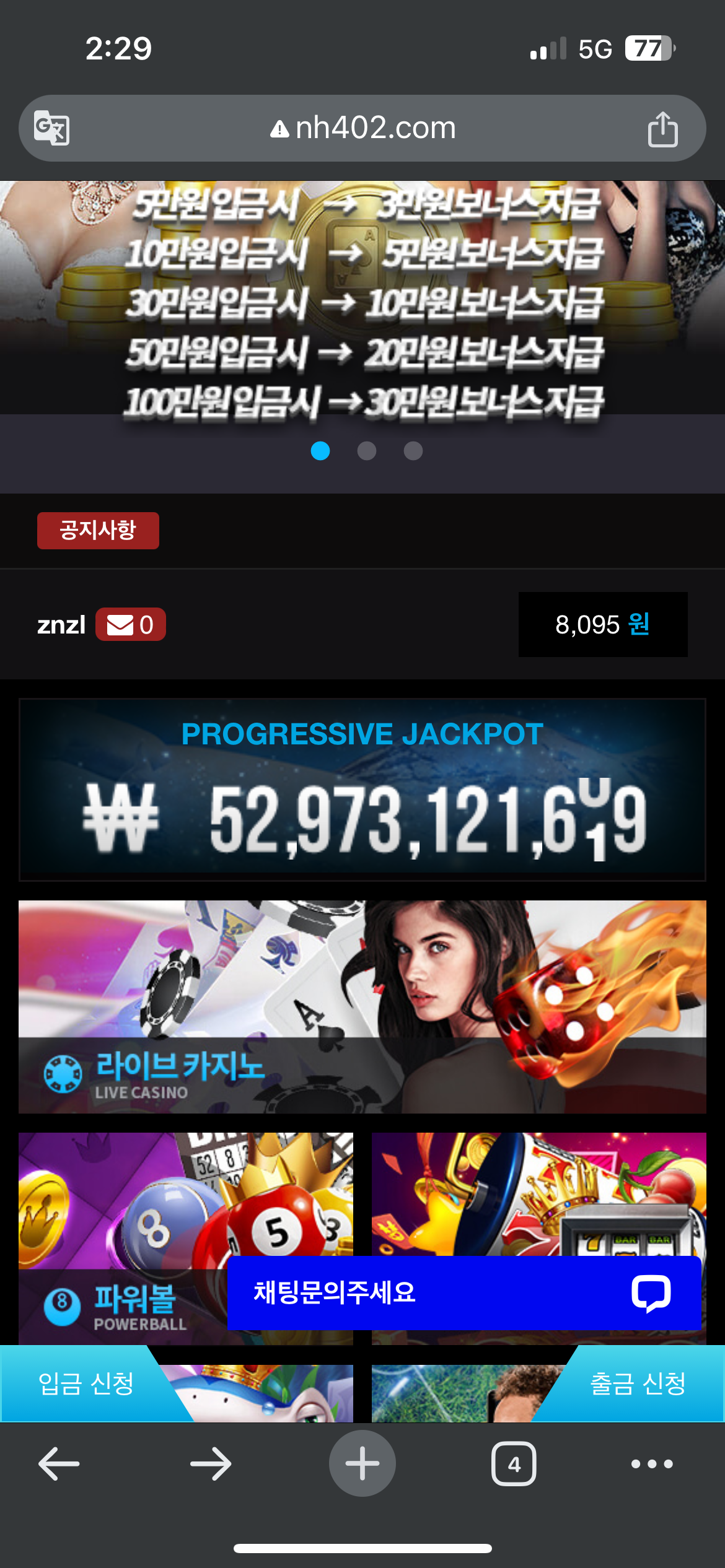725x1568 pixels.
Task: Open the message inbox showing 0
Action: tap(130, 624)
